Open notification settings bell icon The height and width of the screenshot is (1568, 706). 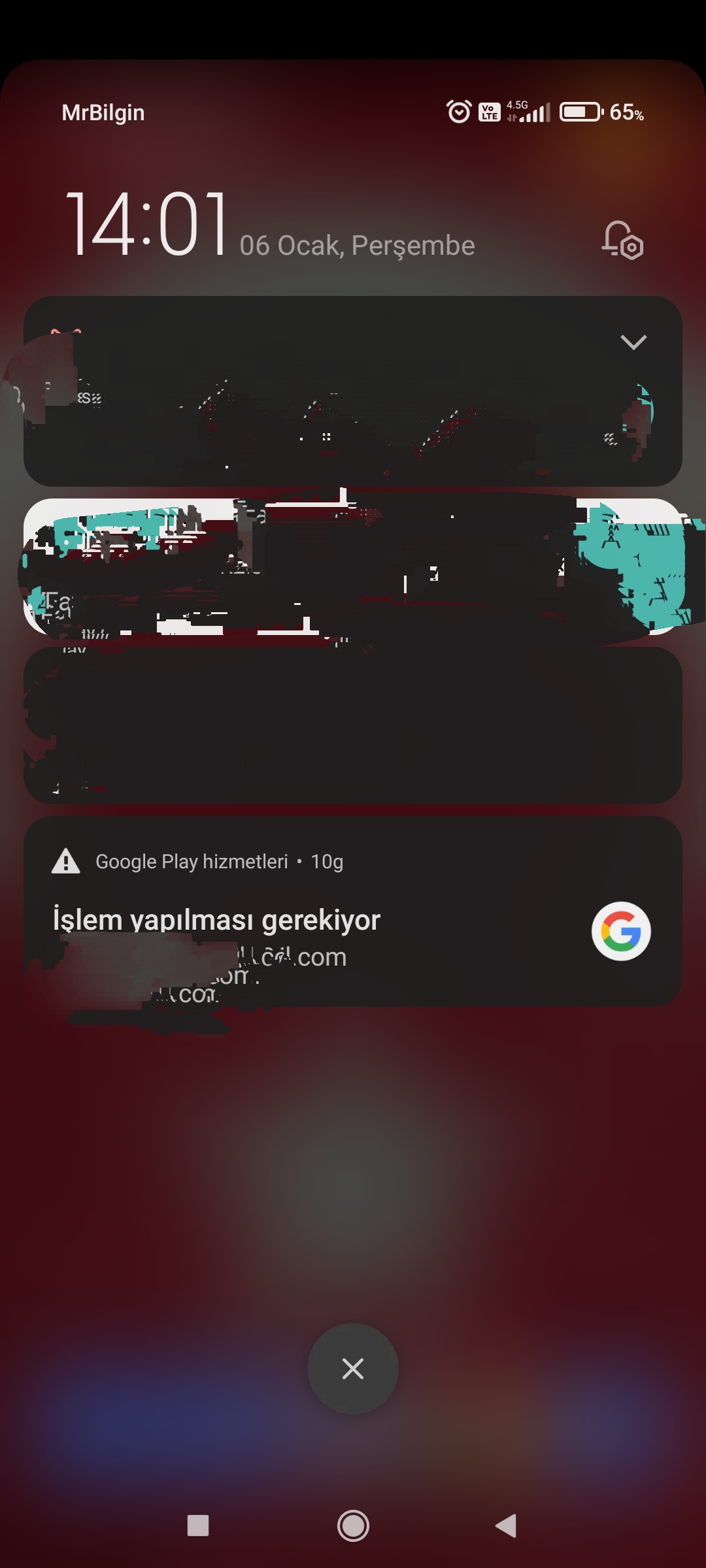(622, 240)
